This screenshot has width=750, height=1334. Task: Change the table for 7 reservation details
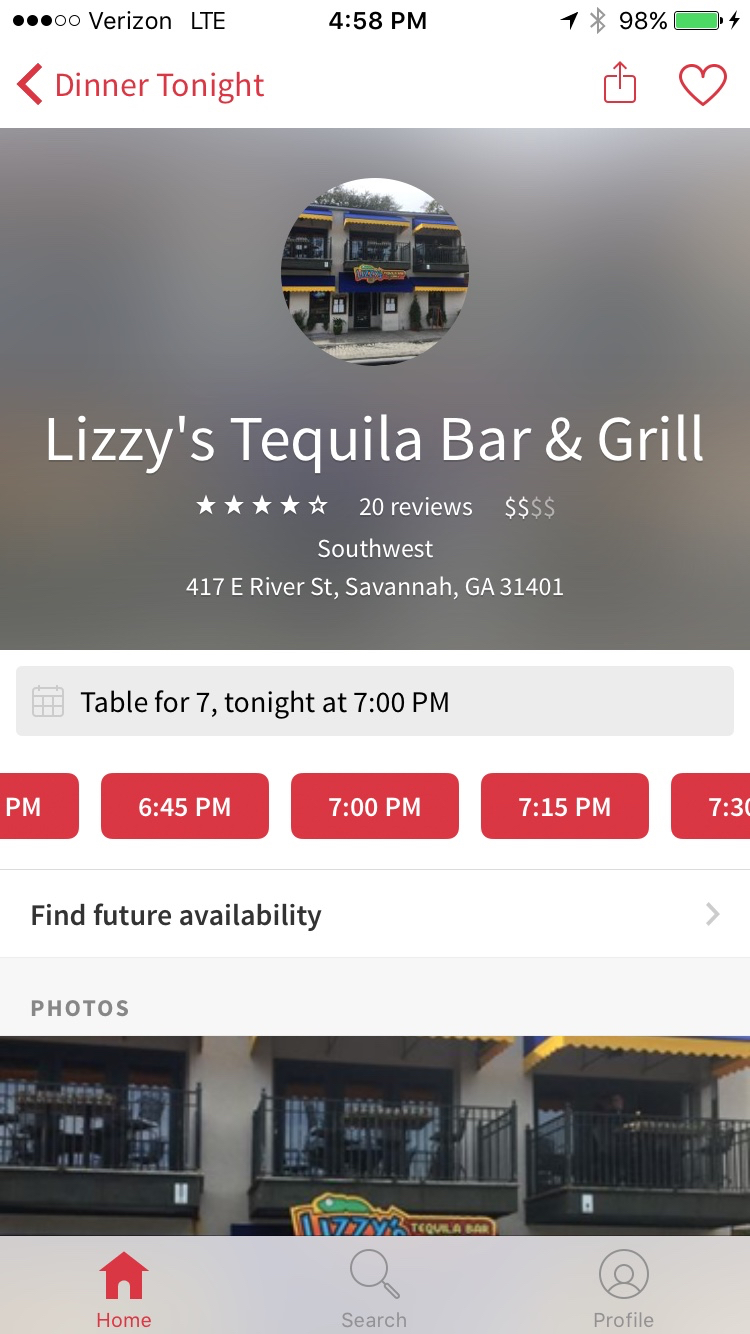(x=375, y=702)
